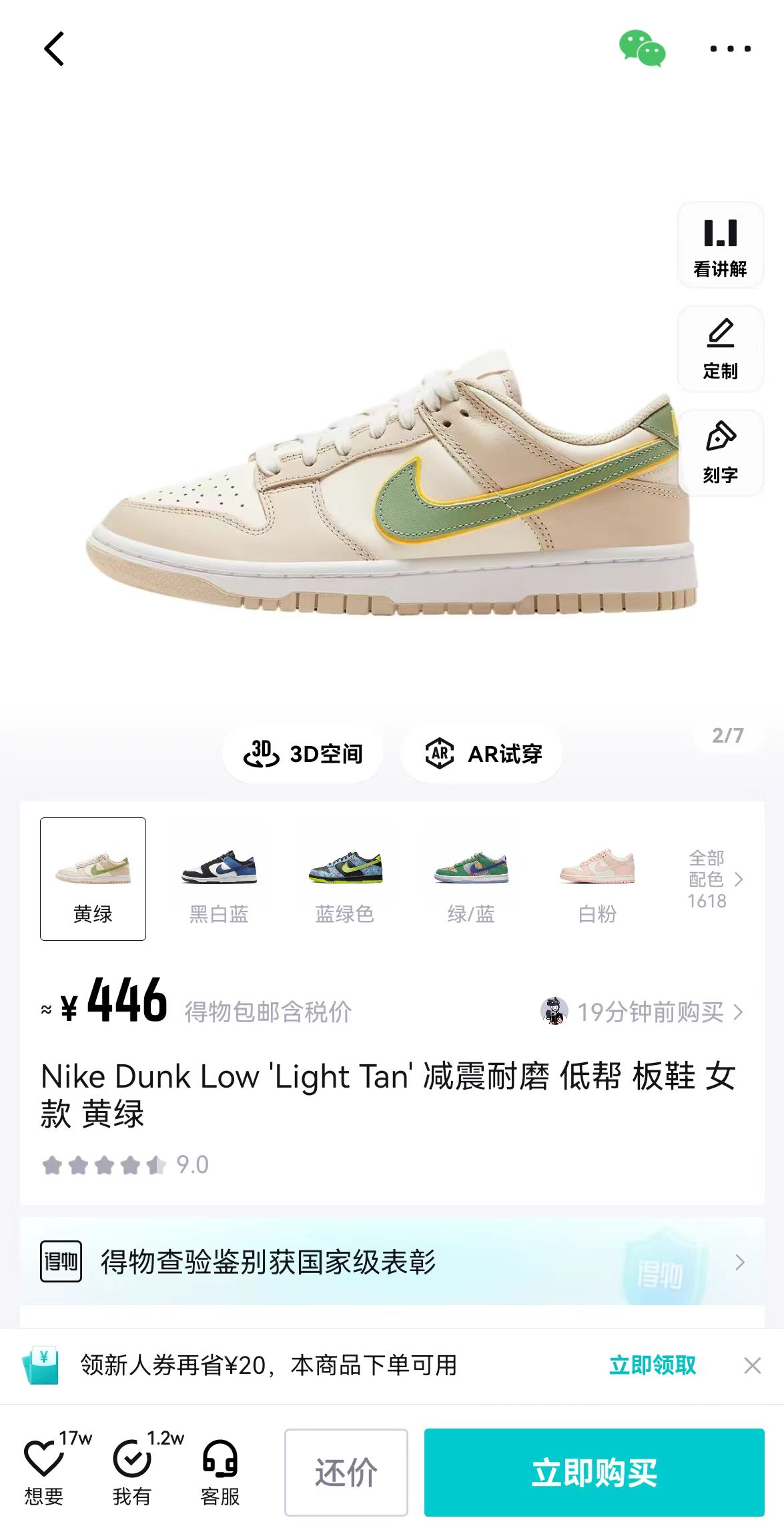Select the 蓝绿色 colorway thumbnail
This screenshot has height=1540, width=784.
pos(344,879)
